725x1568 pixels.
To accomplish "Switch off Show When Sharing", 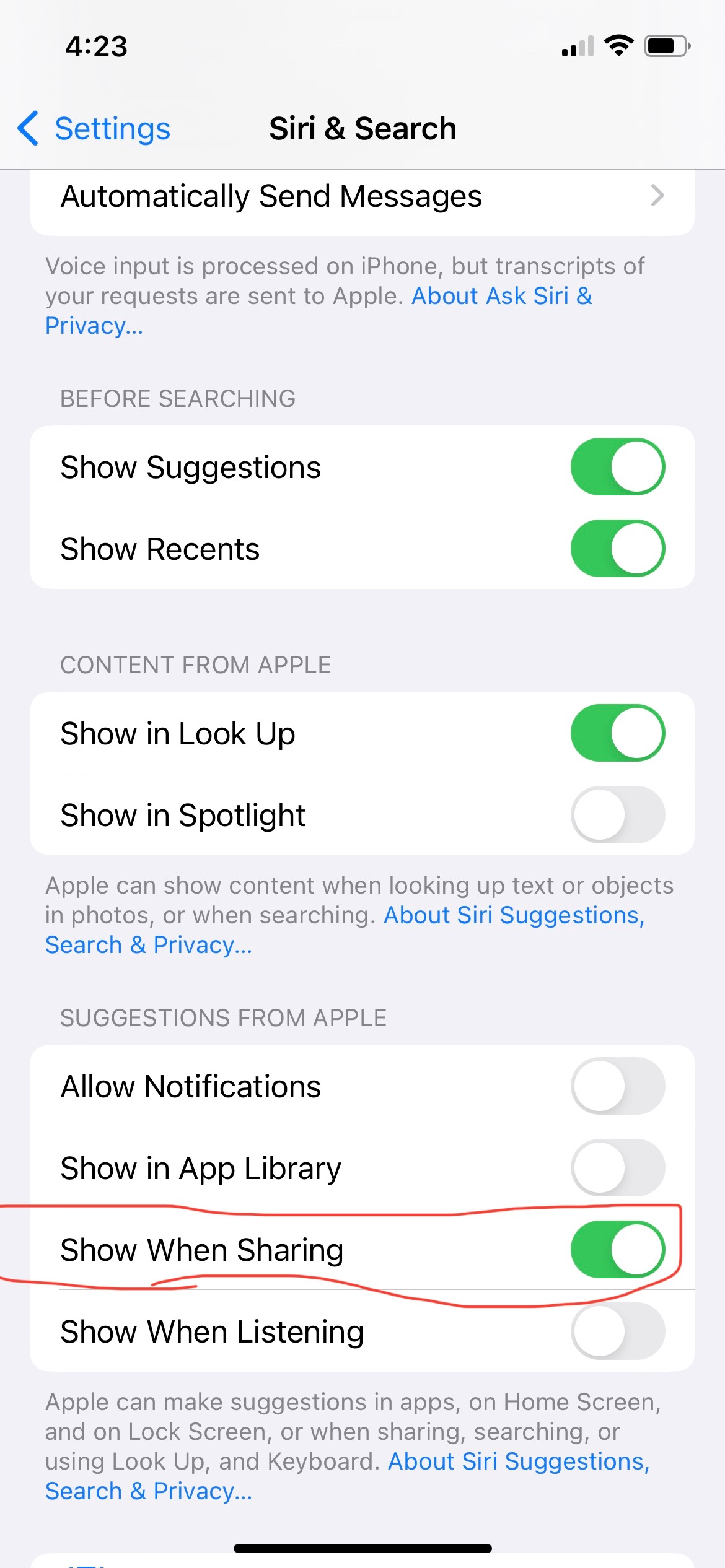I will click(x=618, y=1249).
